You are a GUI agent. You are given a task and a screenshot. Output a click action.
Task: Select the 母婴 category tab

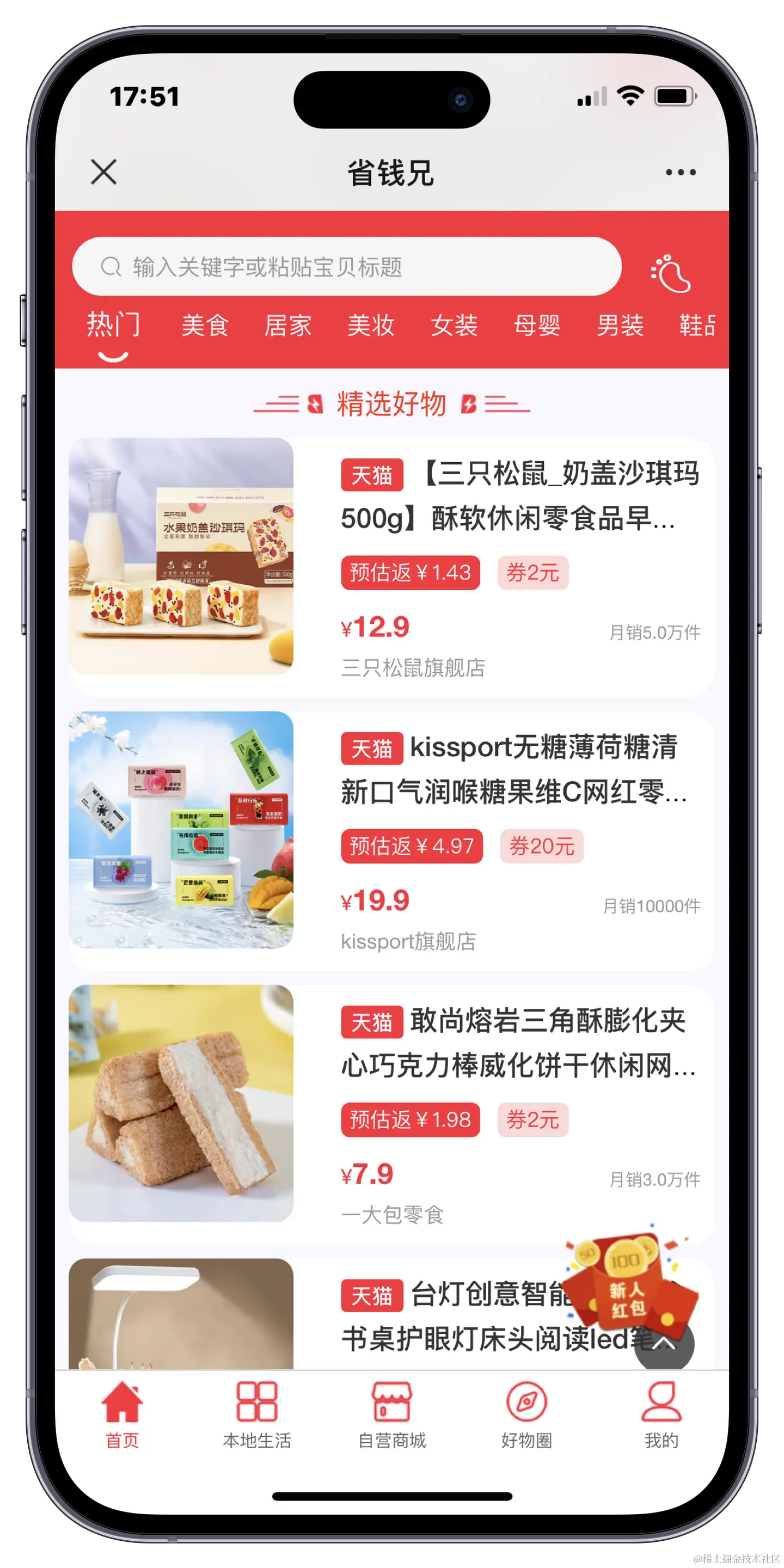[537, 325]
